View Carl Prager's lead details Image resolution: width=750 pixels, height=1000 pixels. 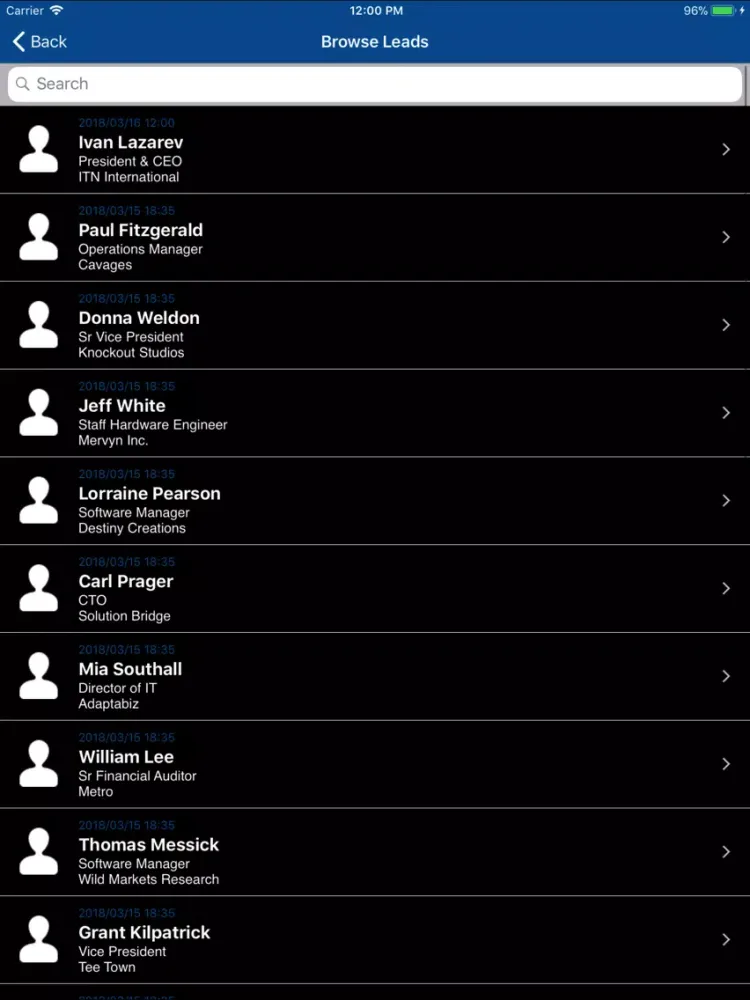[375, 590]
